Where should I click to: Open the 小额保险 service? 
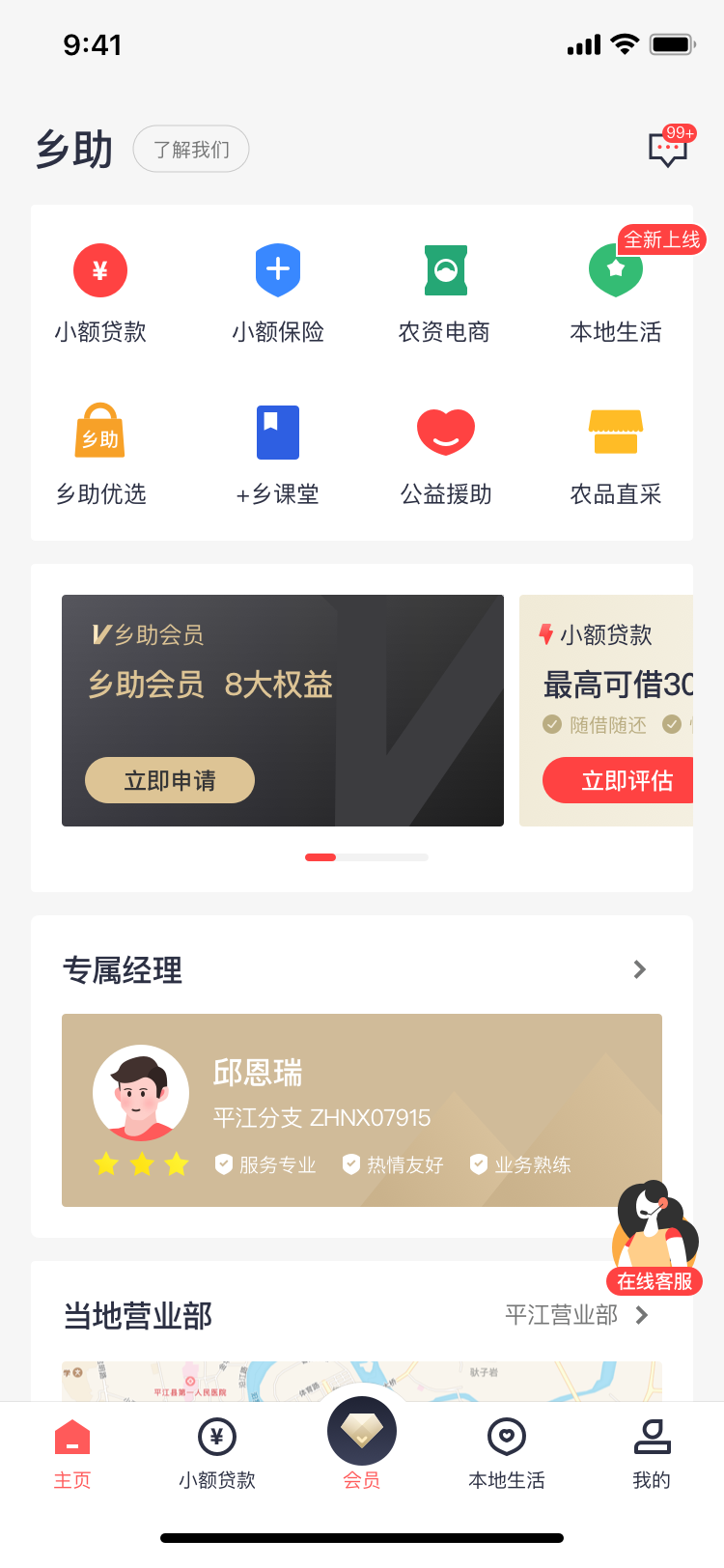(278, 292)
